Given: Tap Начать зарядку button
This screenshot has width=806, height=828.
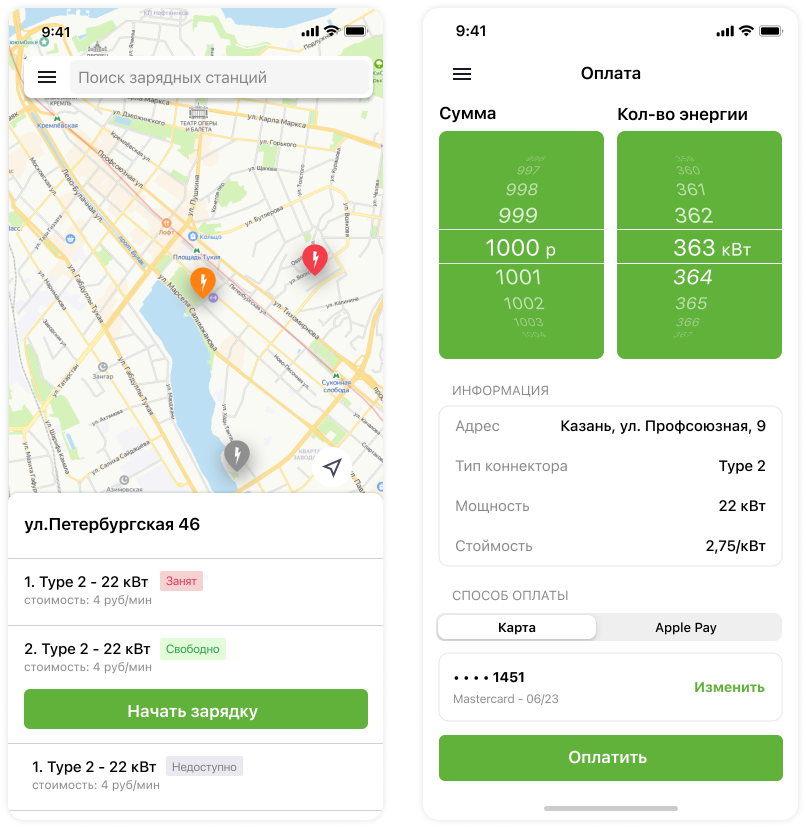Looking at the screenshot, I should (196, 711).
